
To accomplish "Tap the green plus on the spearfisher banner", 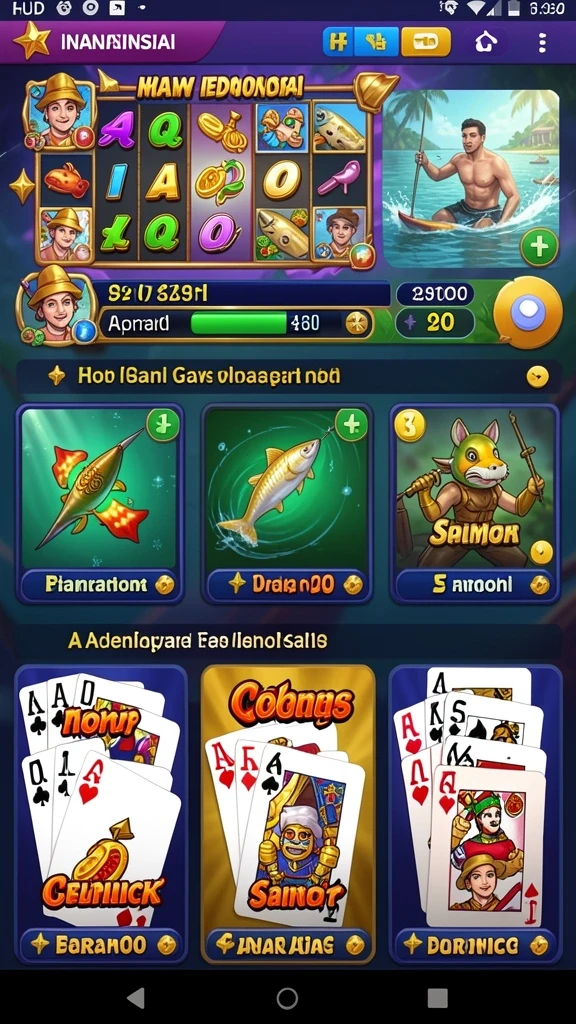I will [539, 248].
